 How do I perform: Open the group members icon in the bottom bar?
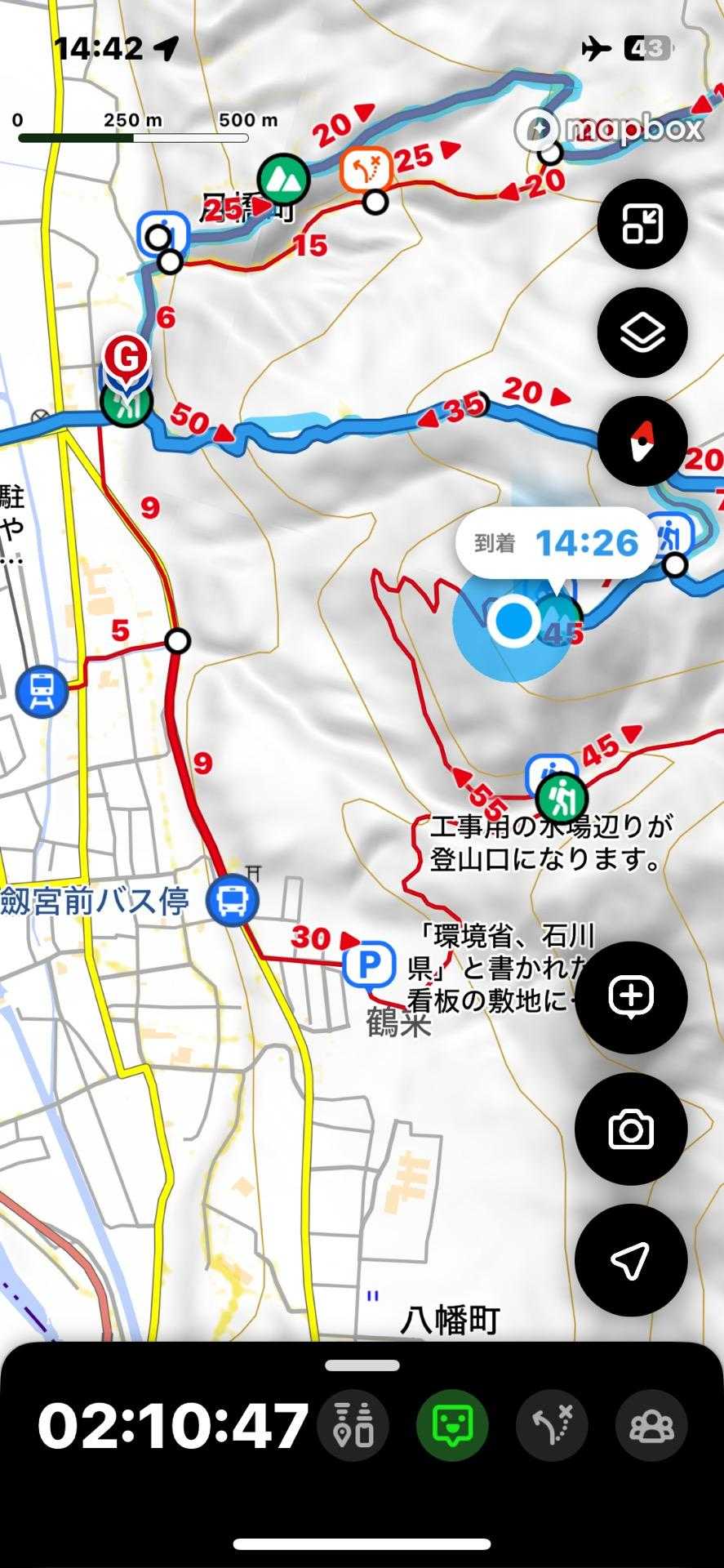651,1426
